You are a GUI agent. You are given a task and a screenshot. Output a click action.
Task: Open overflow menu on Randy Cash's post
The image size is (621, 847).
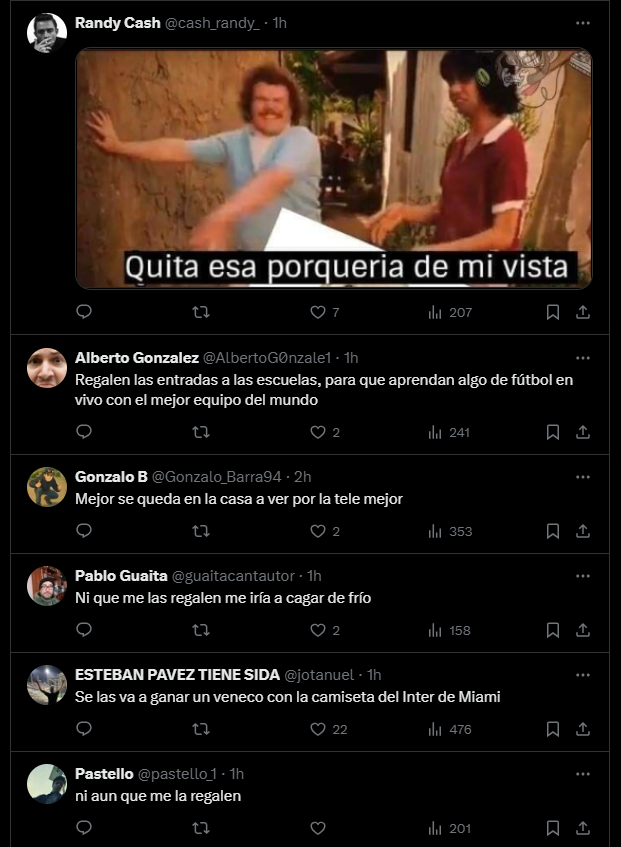click(x=582, y=22)
